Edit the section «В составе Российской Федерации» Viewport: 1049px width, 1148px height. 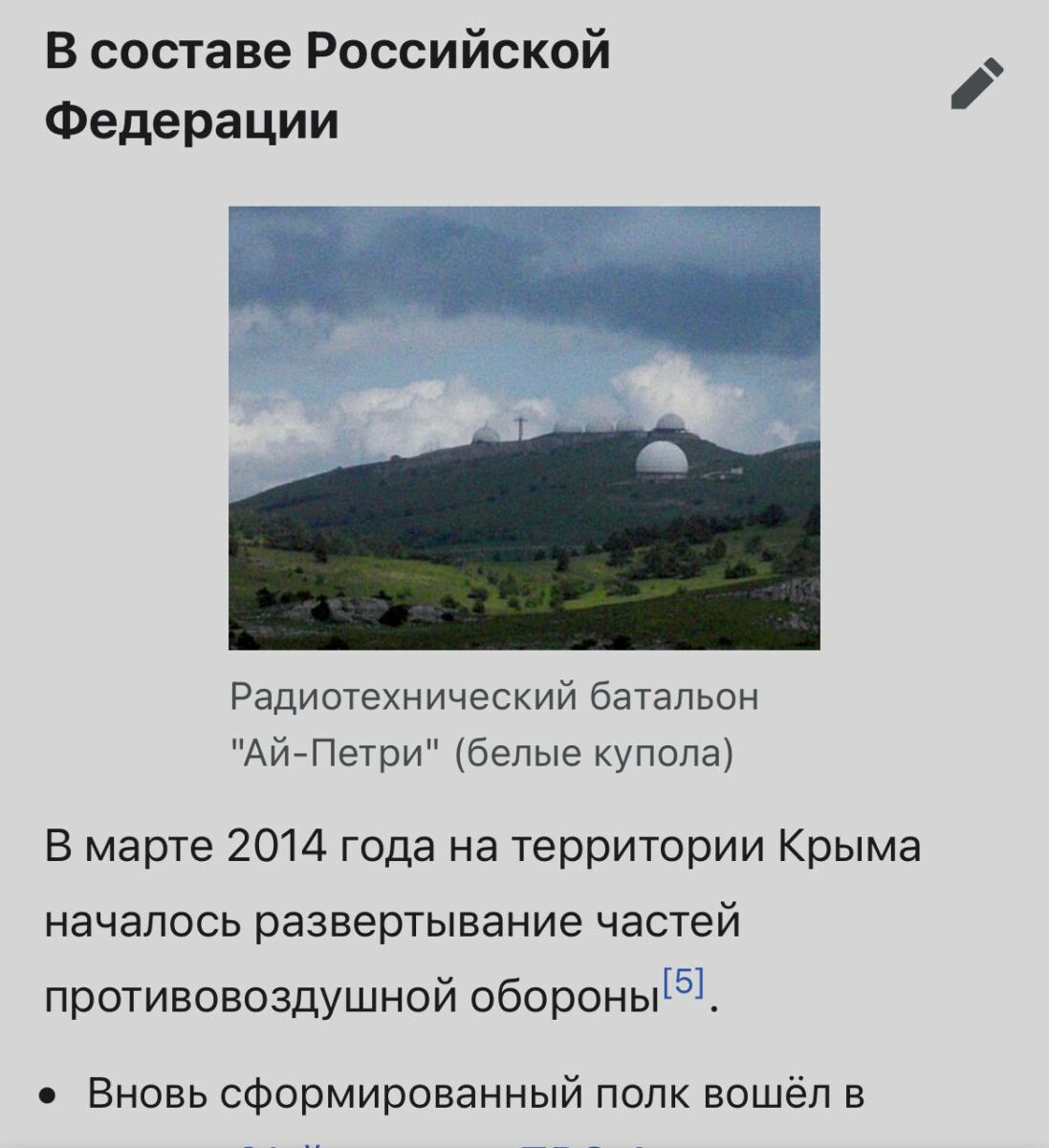pos(977,84)
